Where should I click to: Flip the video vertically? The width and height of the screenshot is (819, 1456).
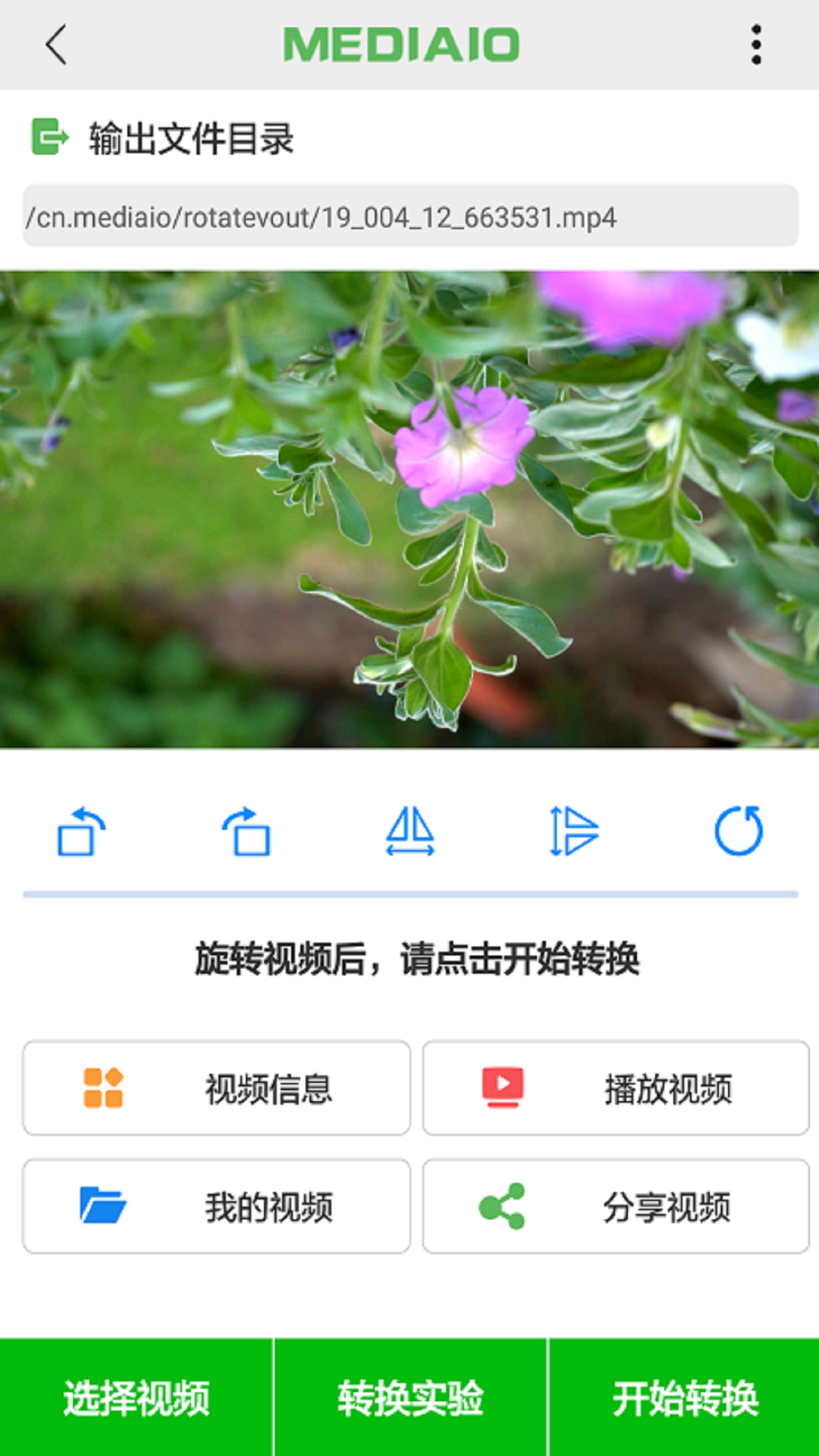click(x=574, y=831)
